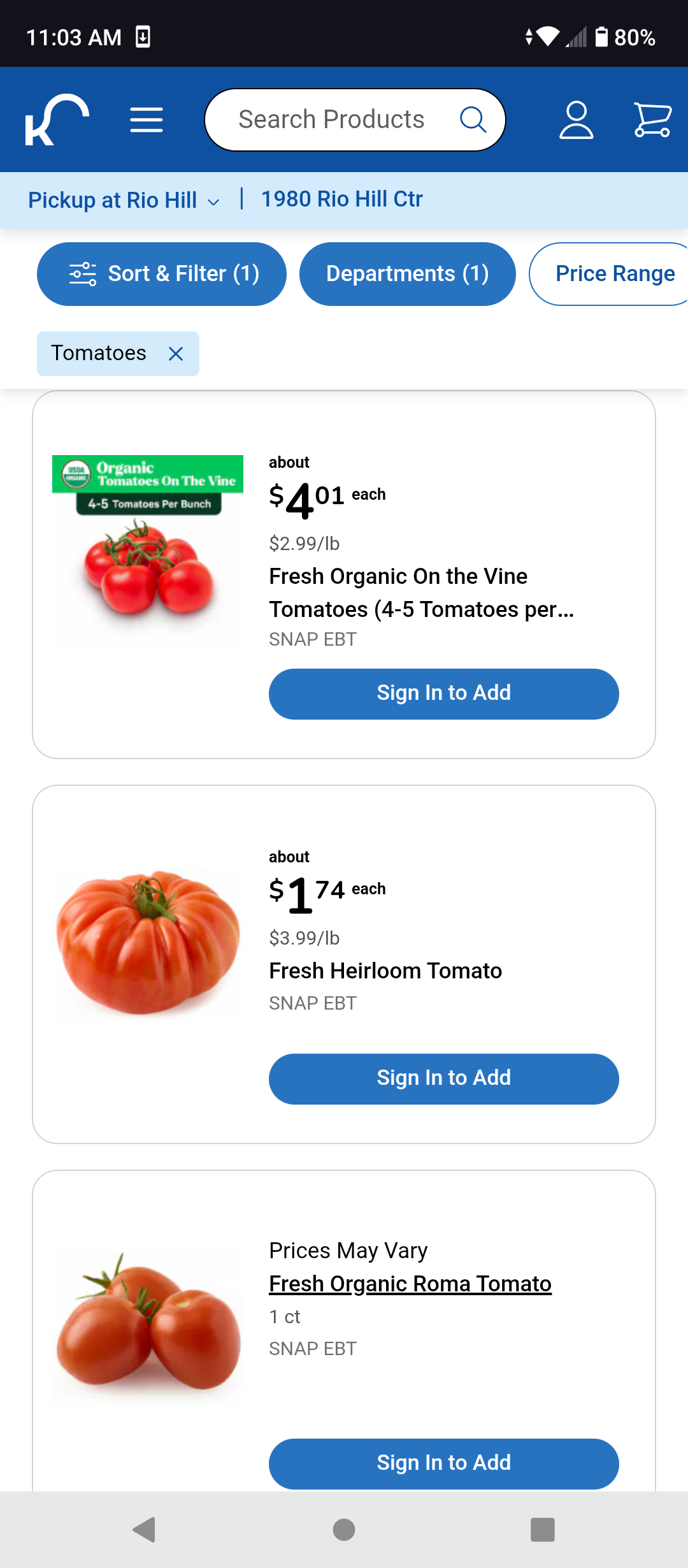Screen dimensions: 688x1568
Task: Open the 1980 Rio Hill Ctr store link
Action: (x=341, y=200)
